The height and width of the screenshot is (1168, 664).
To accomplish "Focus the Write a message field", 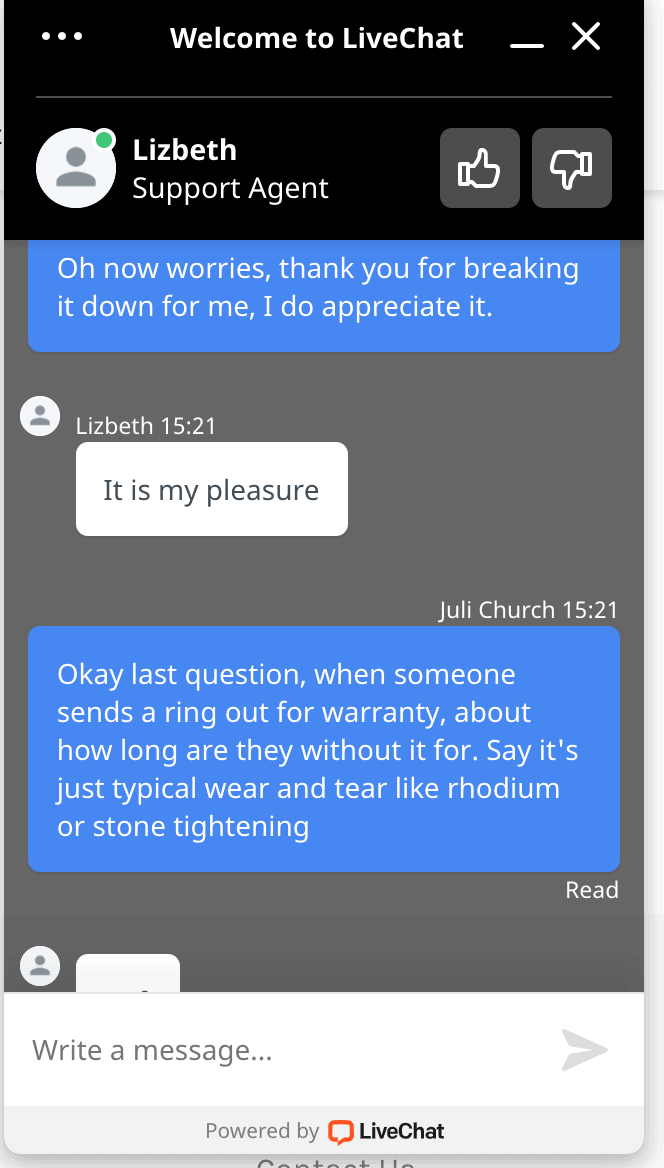I will point(280,1050).
